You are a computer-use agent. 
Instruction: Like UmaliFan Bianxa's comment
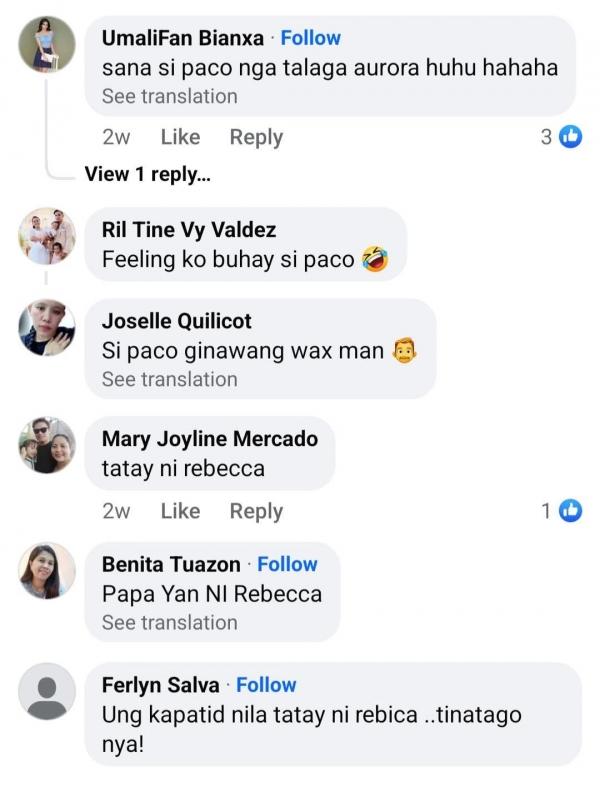[x=180, y=137]
